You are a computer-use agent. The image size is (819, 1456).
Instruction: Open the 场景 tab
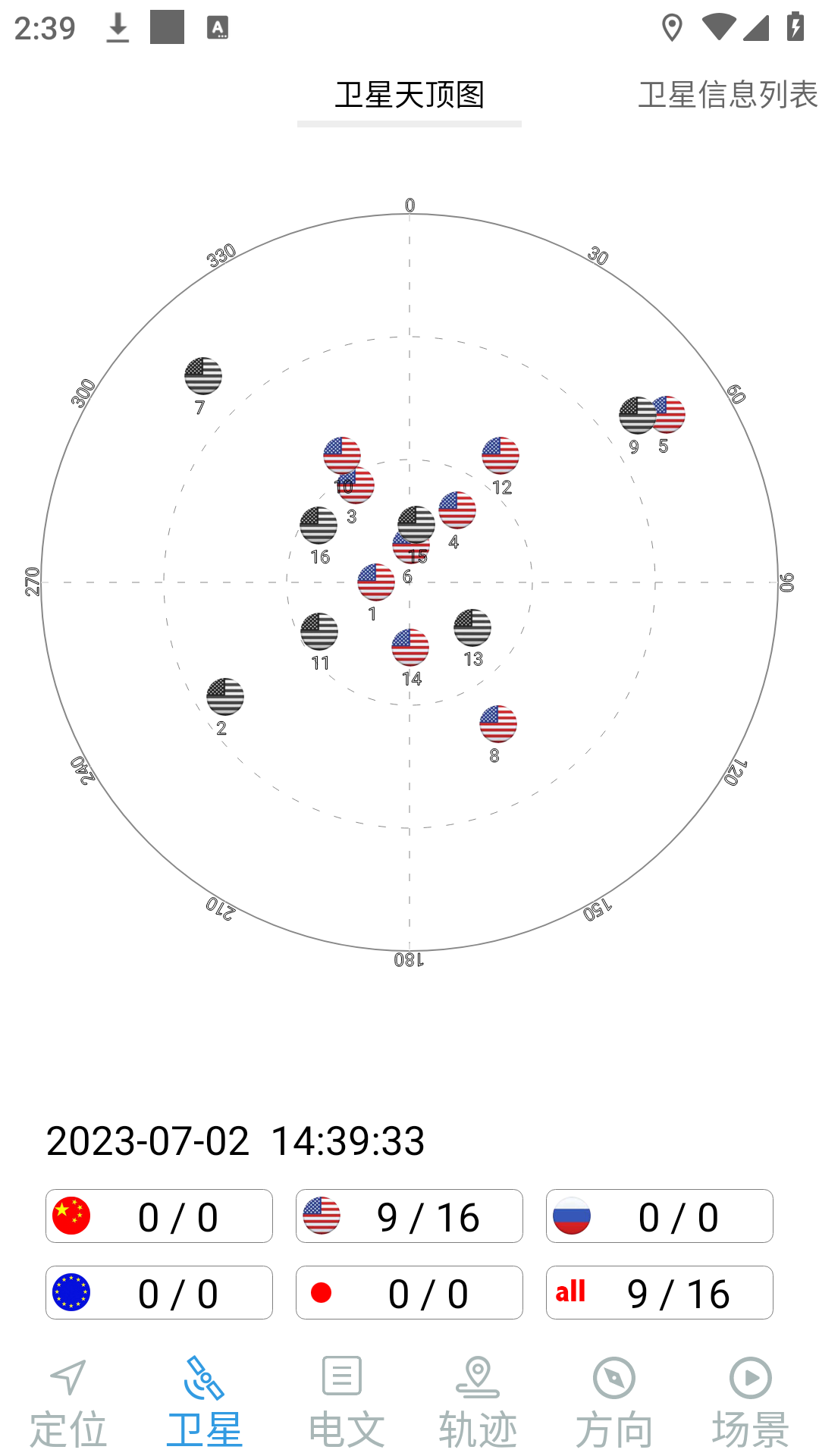751,1403
